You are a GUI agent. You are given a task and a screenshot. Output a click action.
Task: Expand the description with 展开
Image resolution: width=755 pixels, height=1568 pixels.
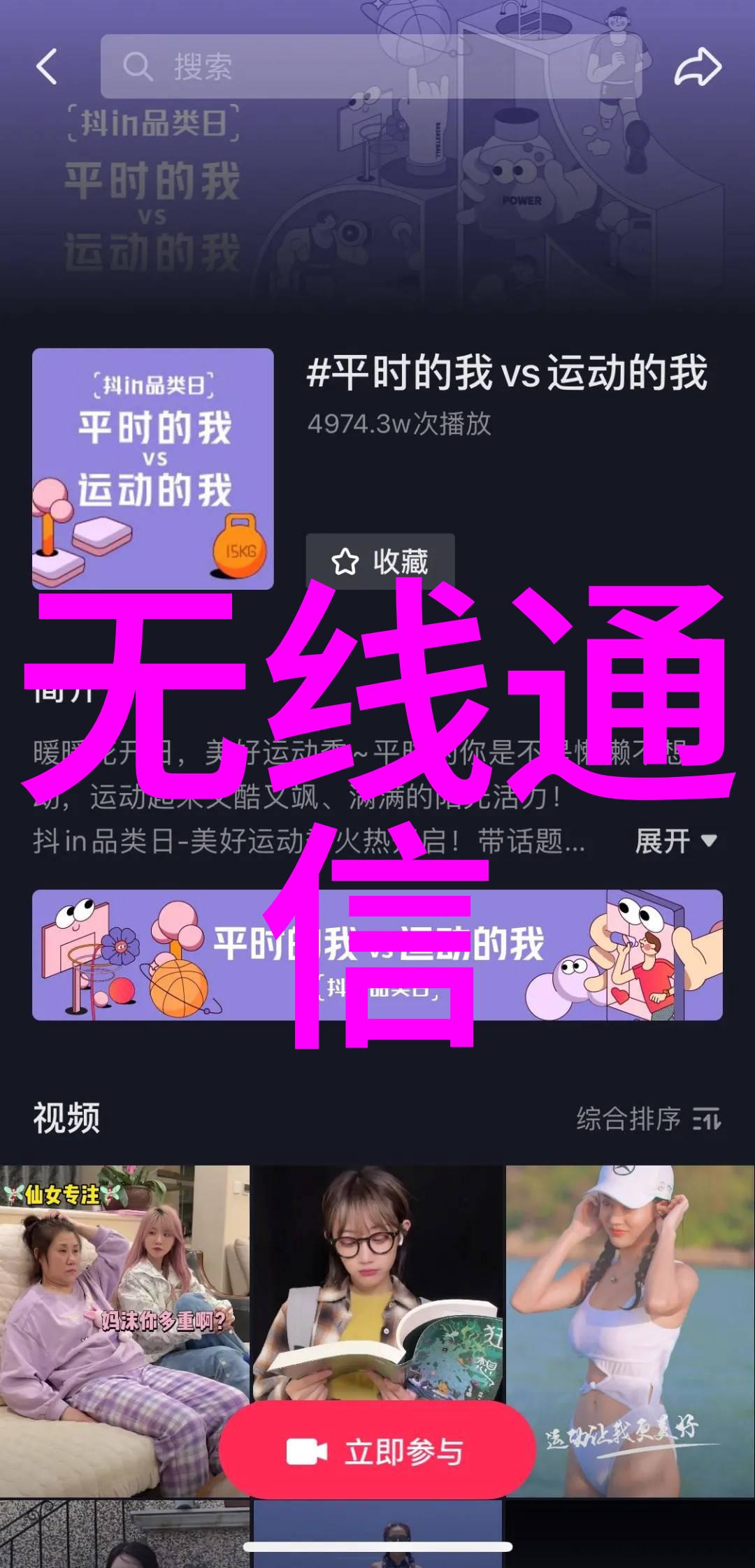[x=675, y=841]
